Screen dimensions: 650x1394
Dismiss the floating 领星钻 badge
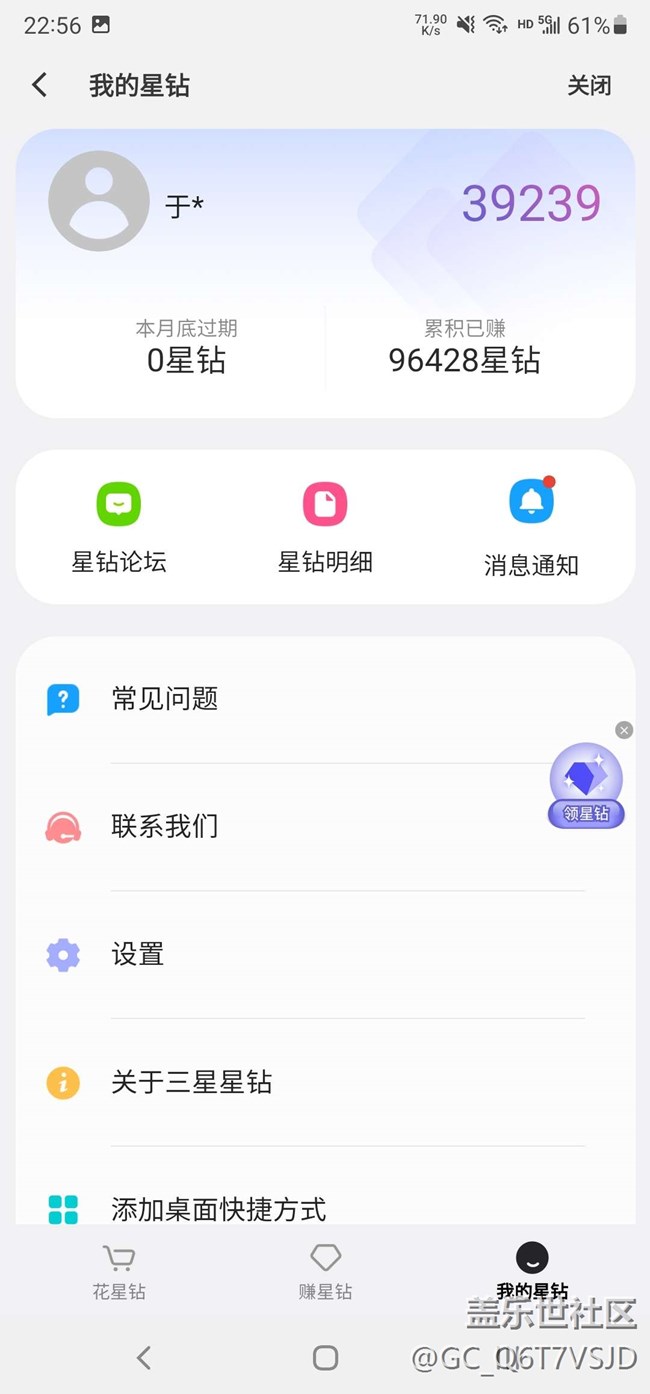pyautogui.click(x=624, y=731)
